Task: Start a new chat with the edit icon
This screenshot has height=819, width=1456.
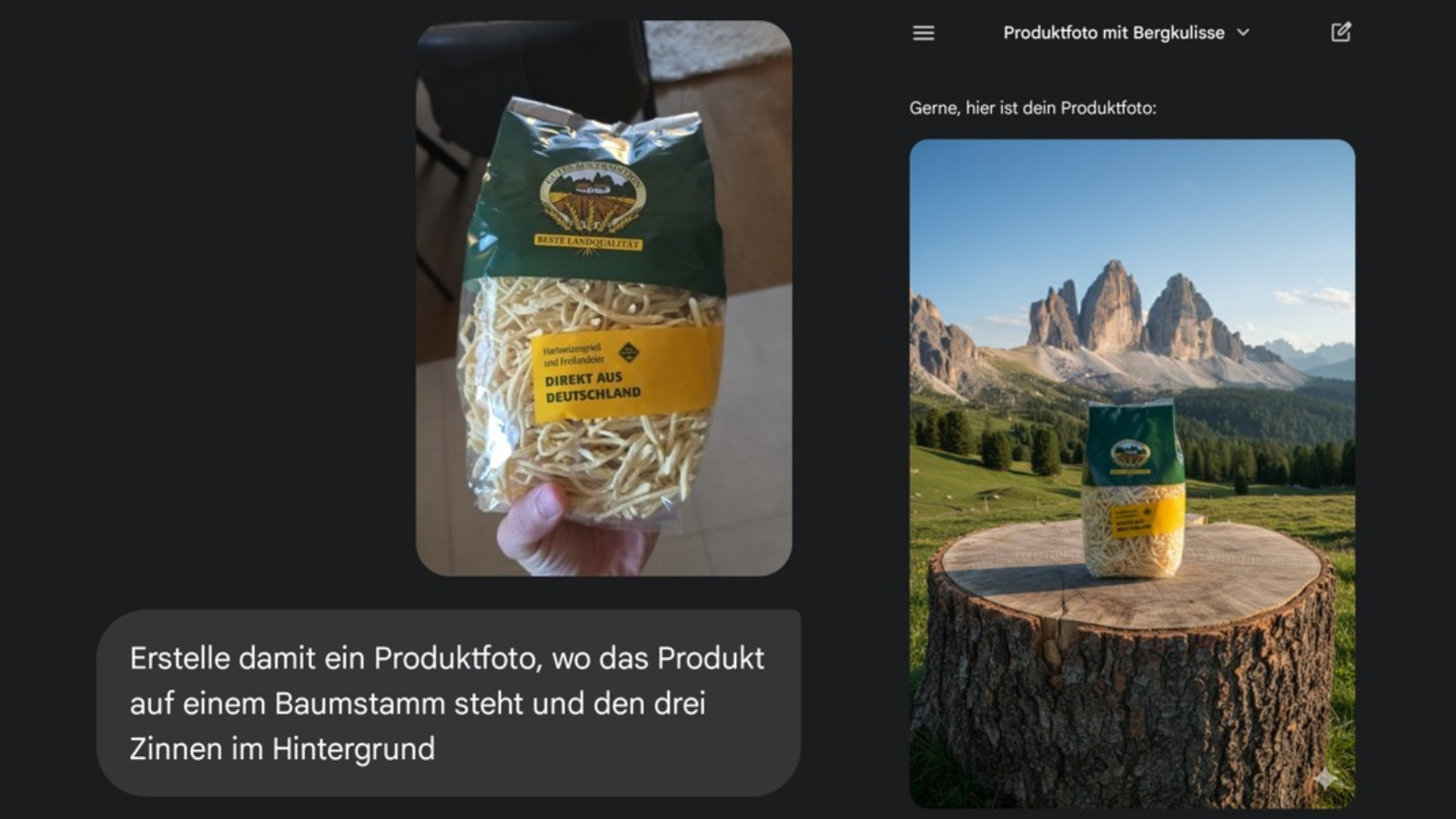Action: pyautogui.click(x=1340, y=33)
